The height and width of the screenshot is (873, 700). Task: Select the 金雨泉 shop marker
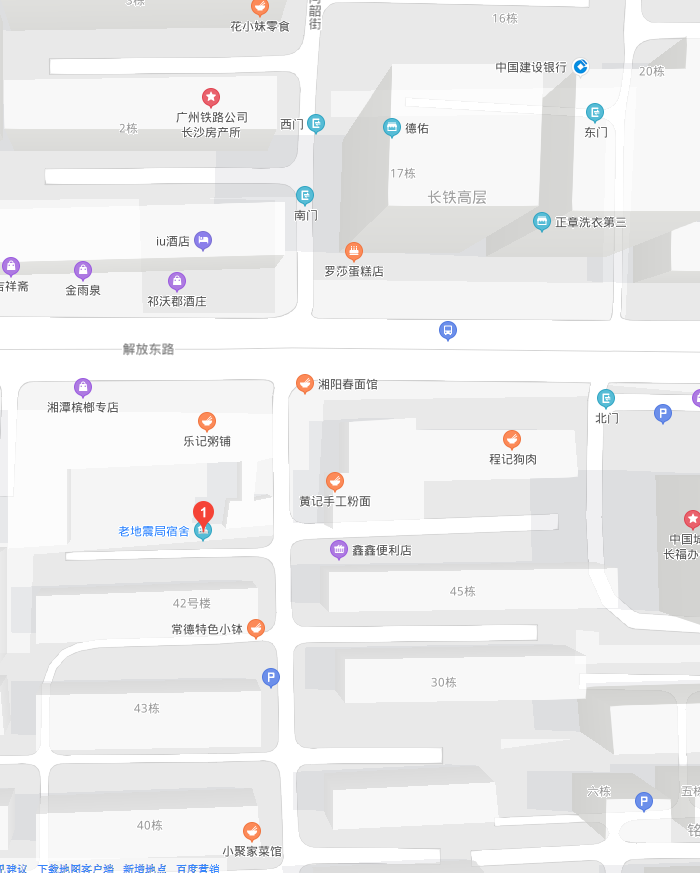tap(83, 270)
